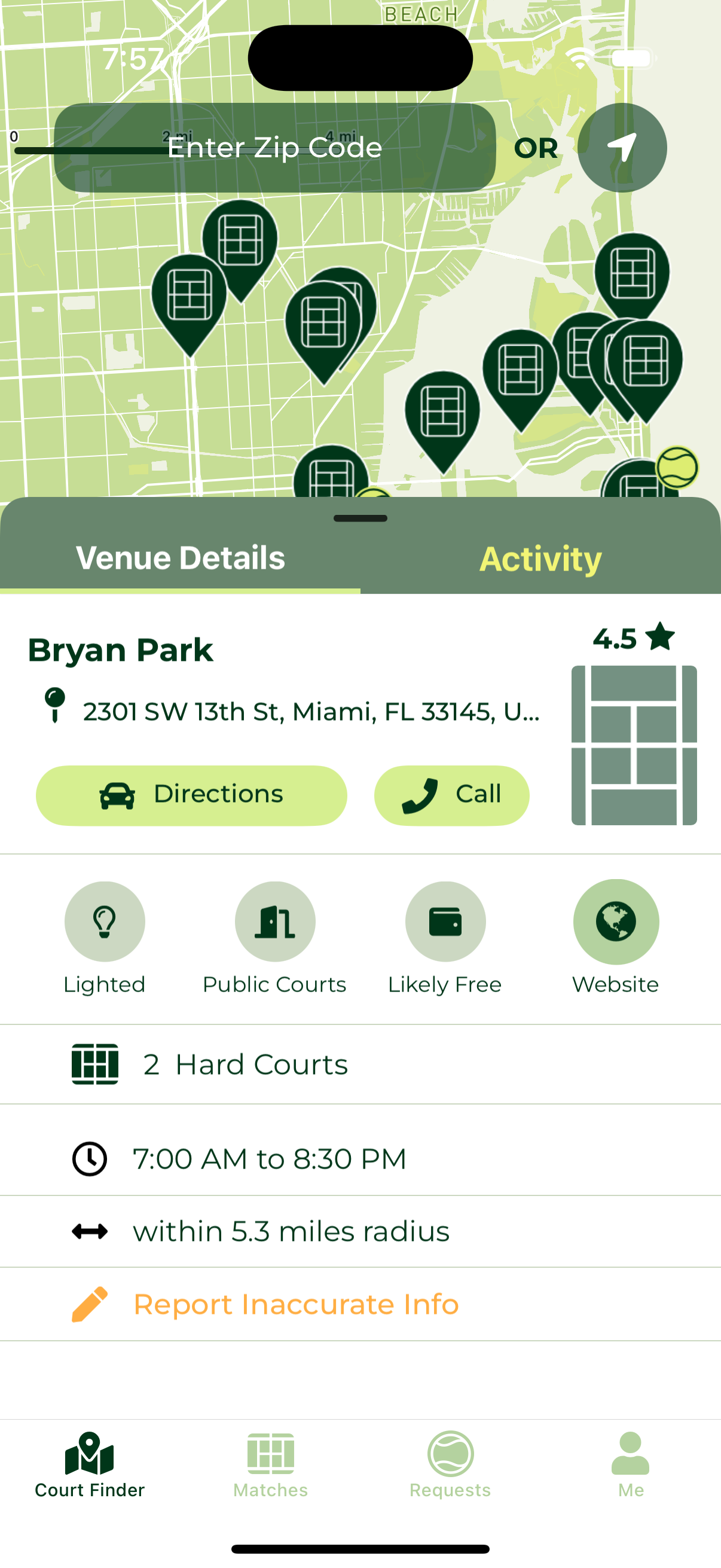Screen dimensions: 721x1568
Task: Use current location arrow button
Action: click(621, 148)
